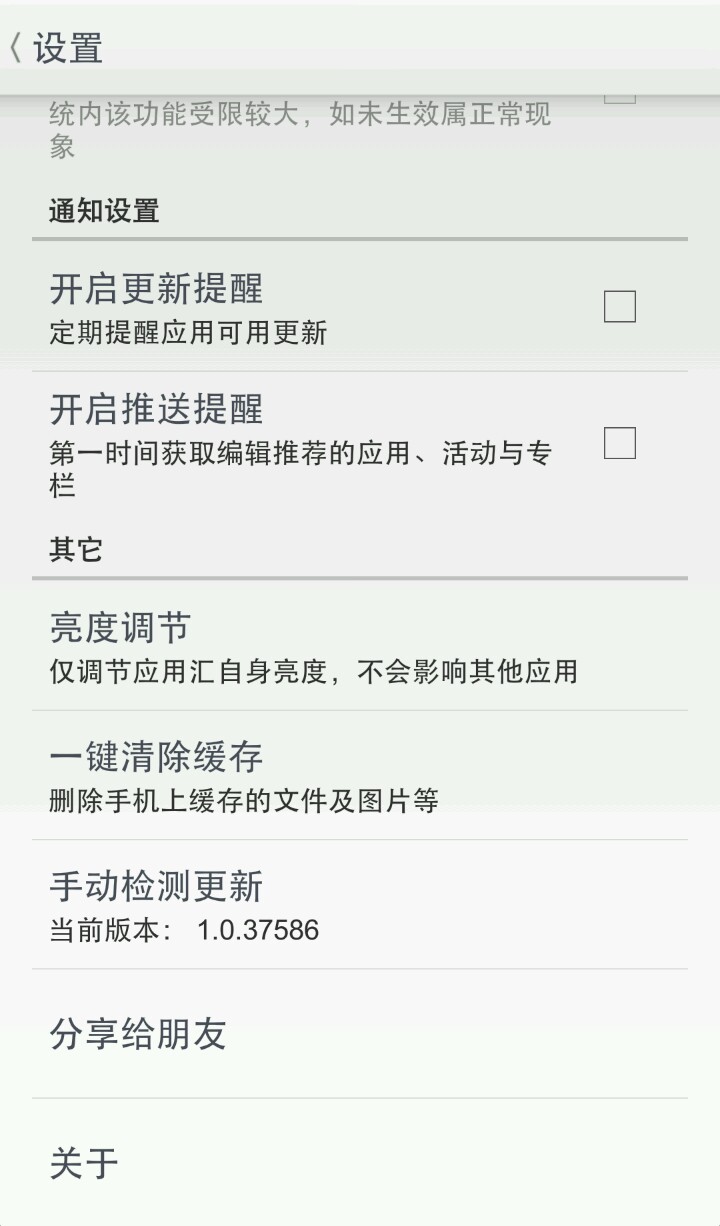Select 一键清除缓存 to clear cache
The width and height of the screenshot is (720, 1226).
click(360, 775)
